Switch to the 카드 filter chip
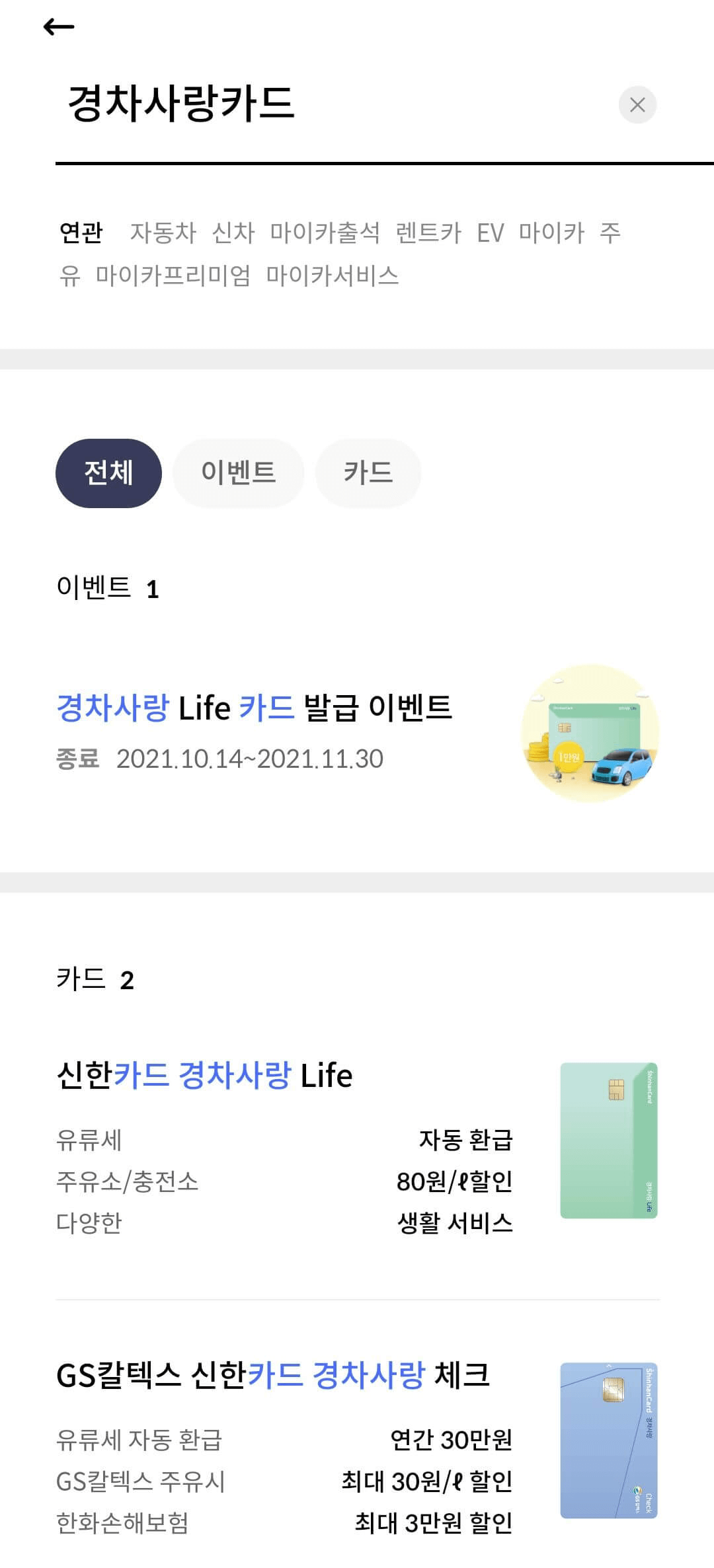 (x=368, y=472)
